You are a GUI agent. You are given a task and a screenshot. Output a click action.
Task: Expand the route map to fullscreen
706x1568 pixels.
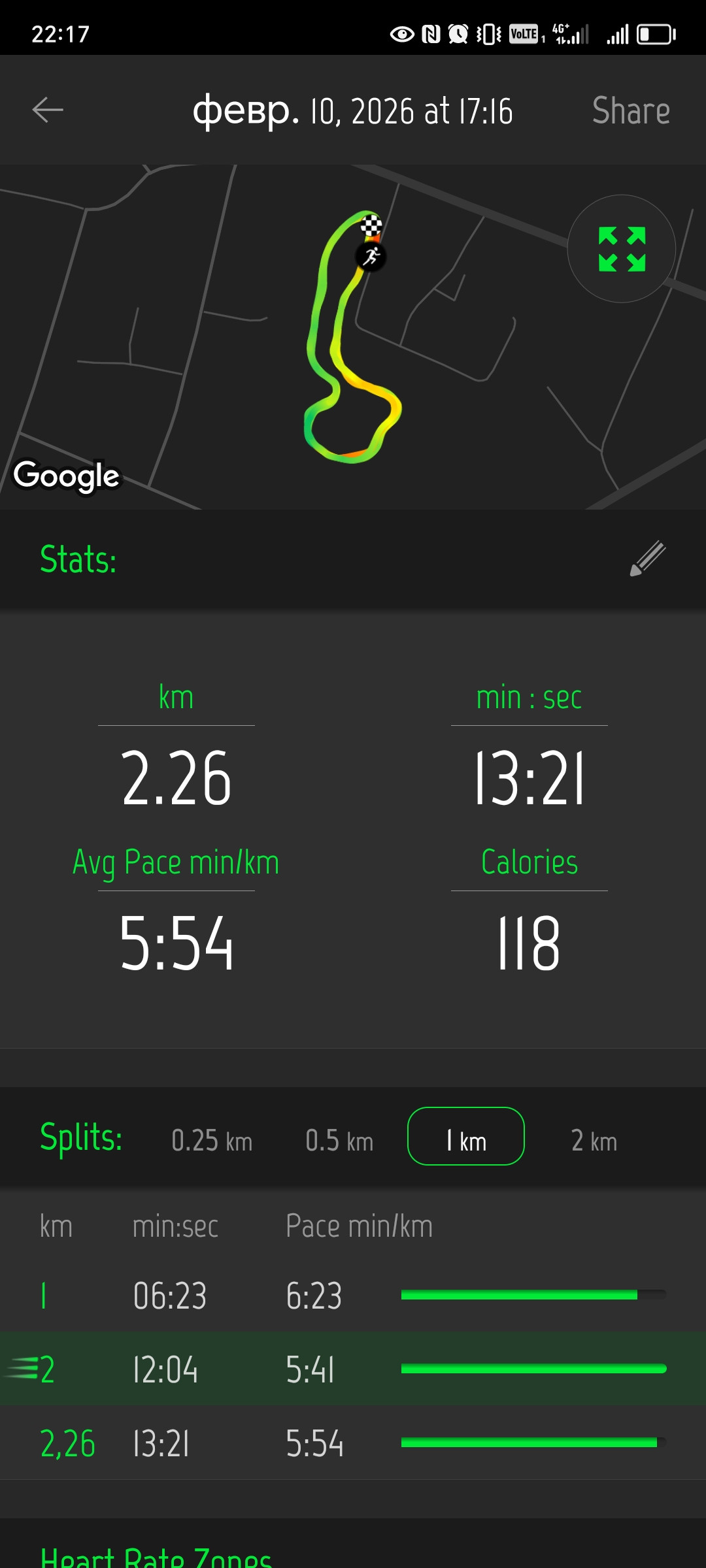621,249
